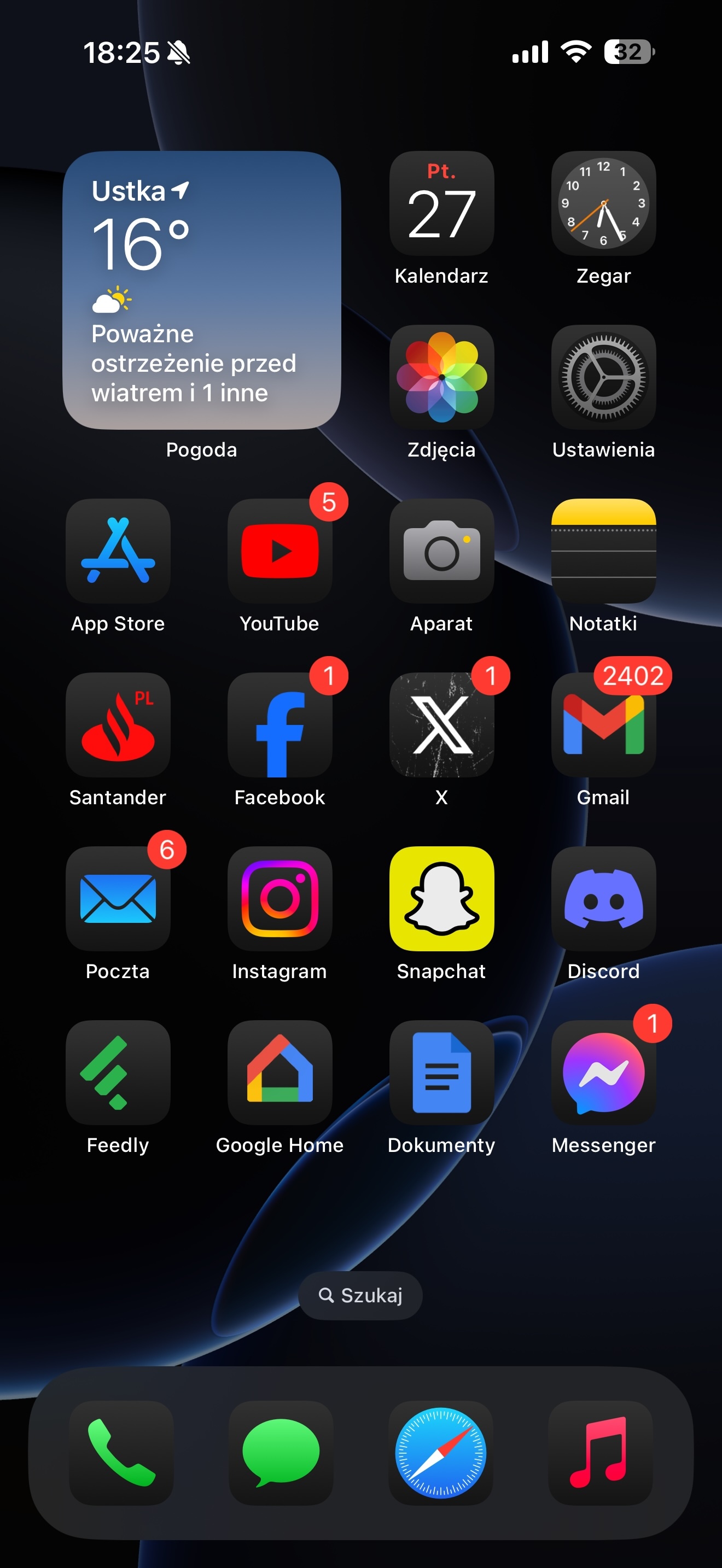Open Zdjęcia photos app
Screen dimensions: 722x1568
click(441, 377)
